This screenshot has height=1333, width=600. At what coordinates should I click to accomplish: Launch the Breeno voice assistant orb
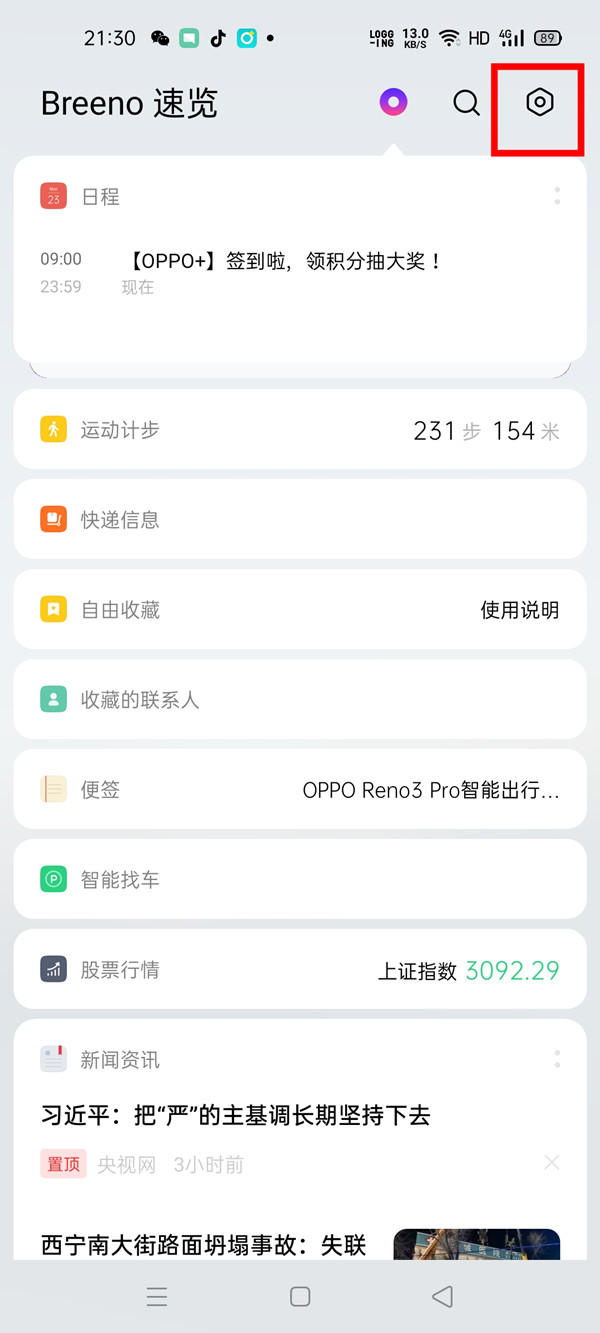click(x=393, y=102)
